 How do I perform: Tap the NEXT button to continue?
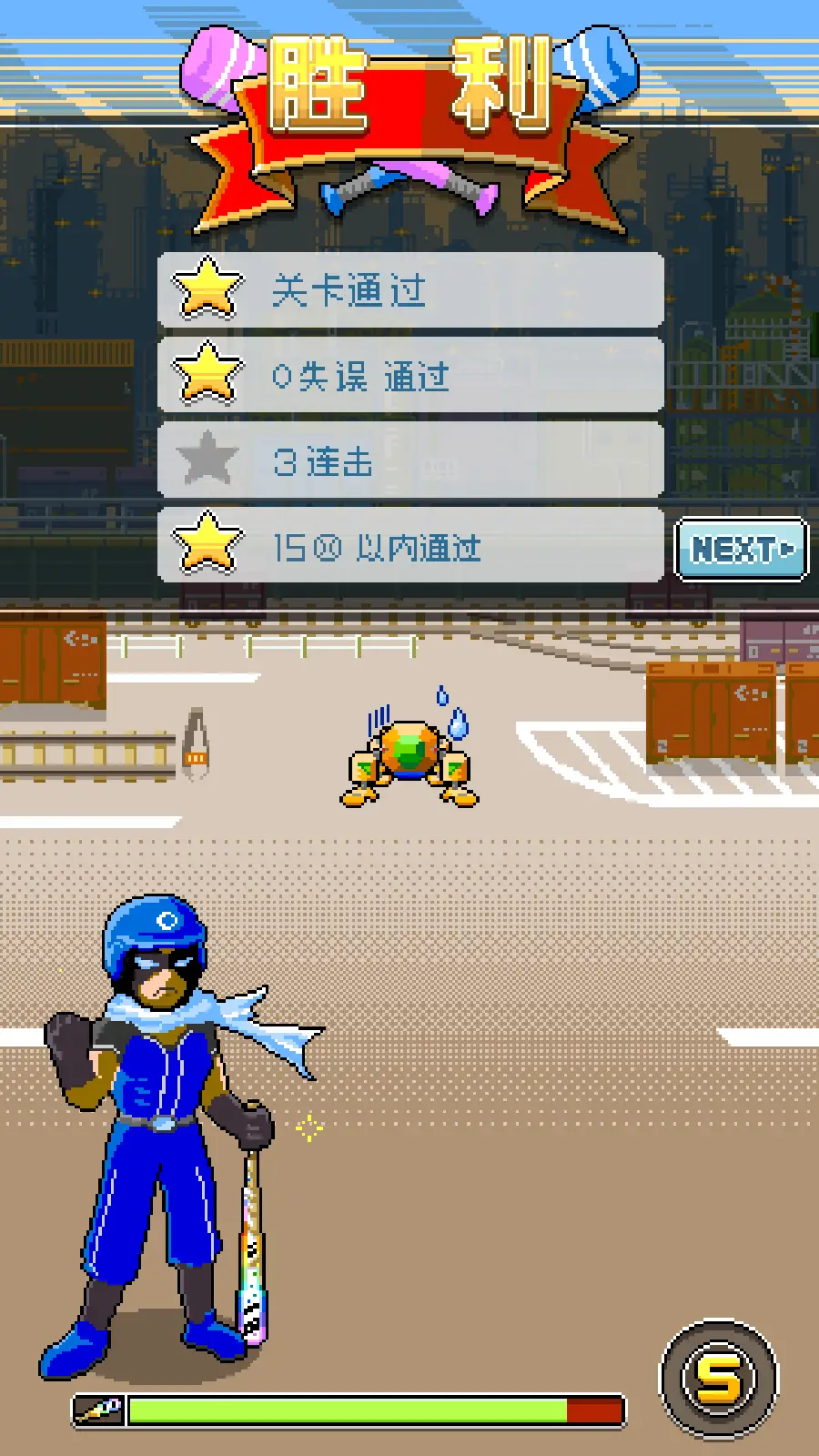[741, 549]
